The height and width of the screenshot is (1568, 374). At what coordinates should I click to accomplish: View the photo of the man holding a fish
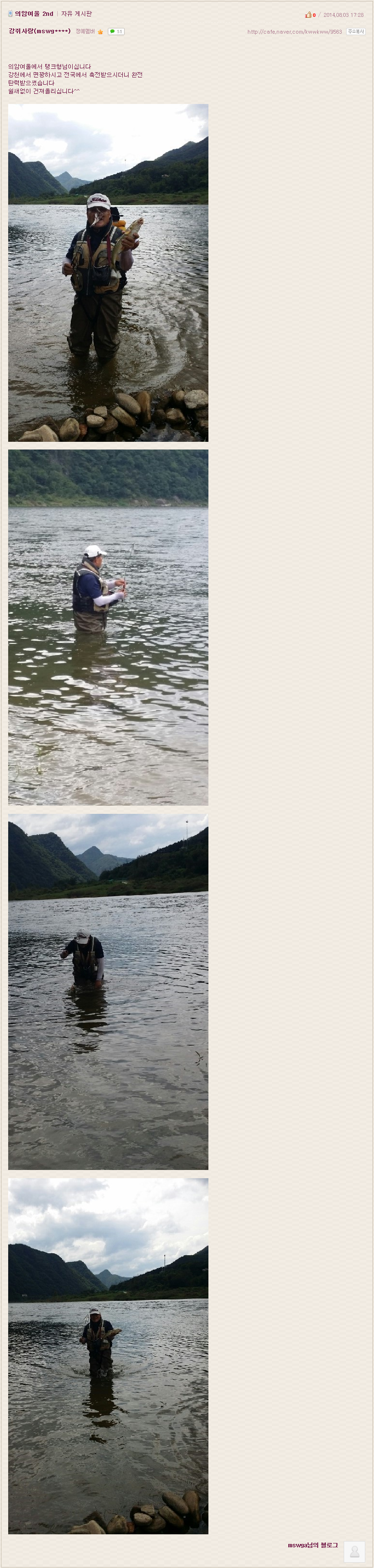[x=108, y=272]
